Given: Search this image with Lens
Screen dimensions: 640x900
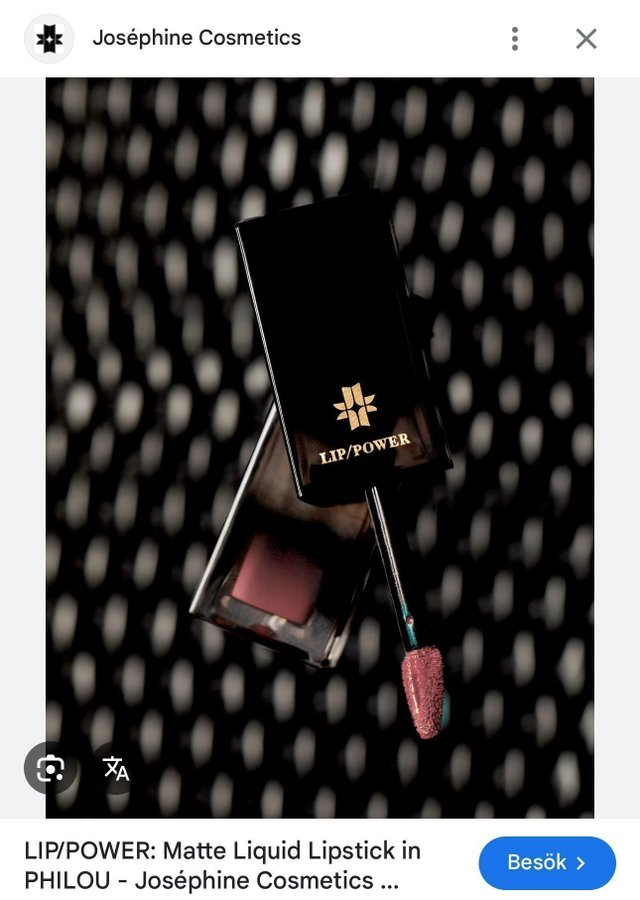Looking at the screenshot, I should [x=50, y=768].
